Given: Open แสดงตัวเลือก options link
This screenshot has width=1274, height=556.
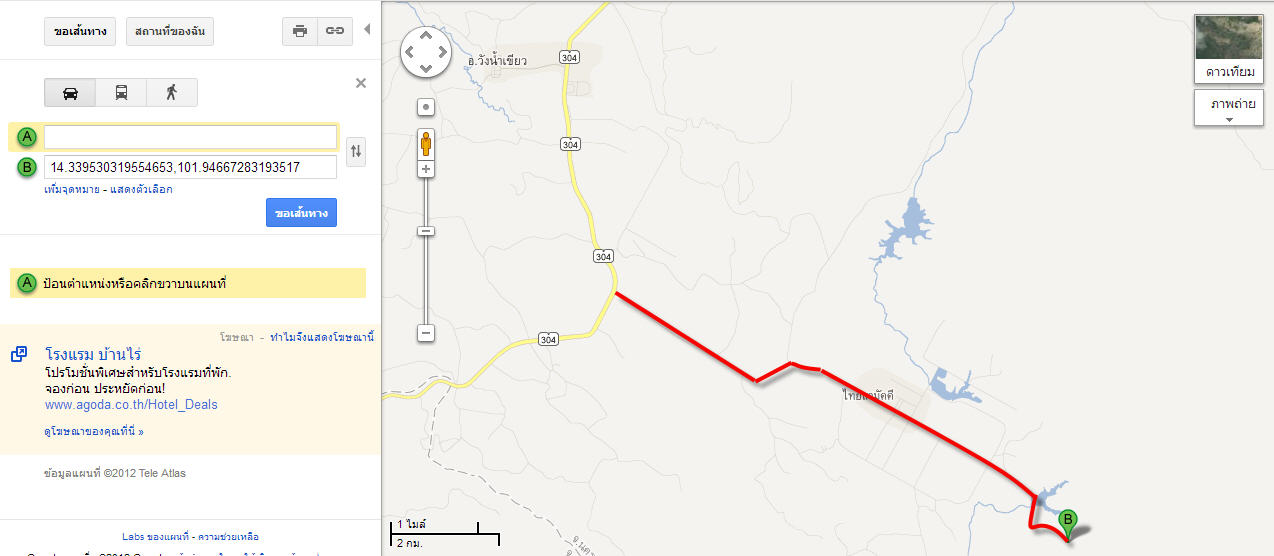Looking at the screenshot, I should [141, 189].
